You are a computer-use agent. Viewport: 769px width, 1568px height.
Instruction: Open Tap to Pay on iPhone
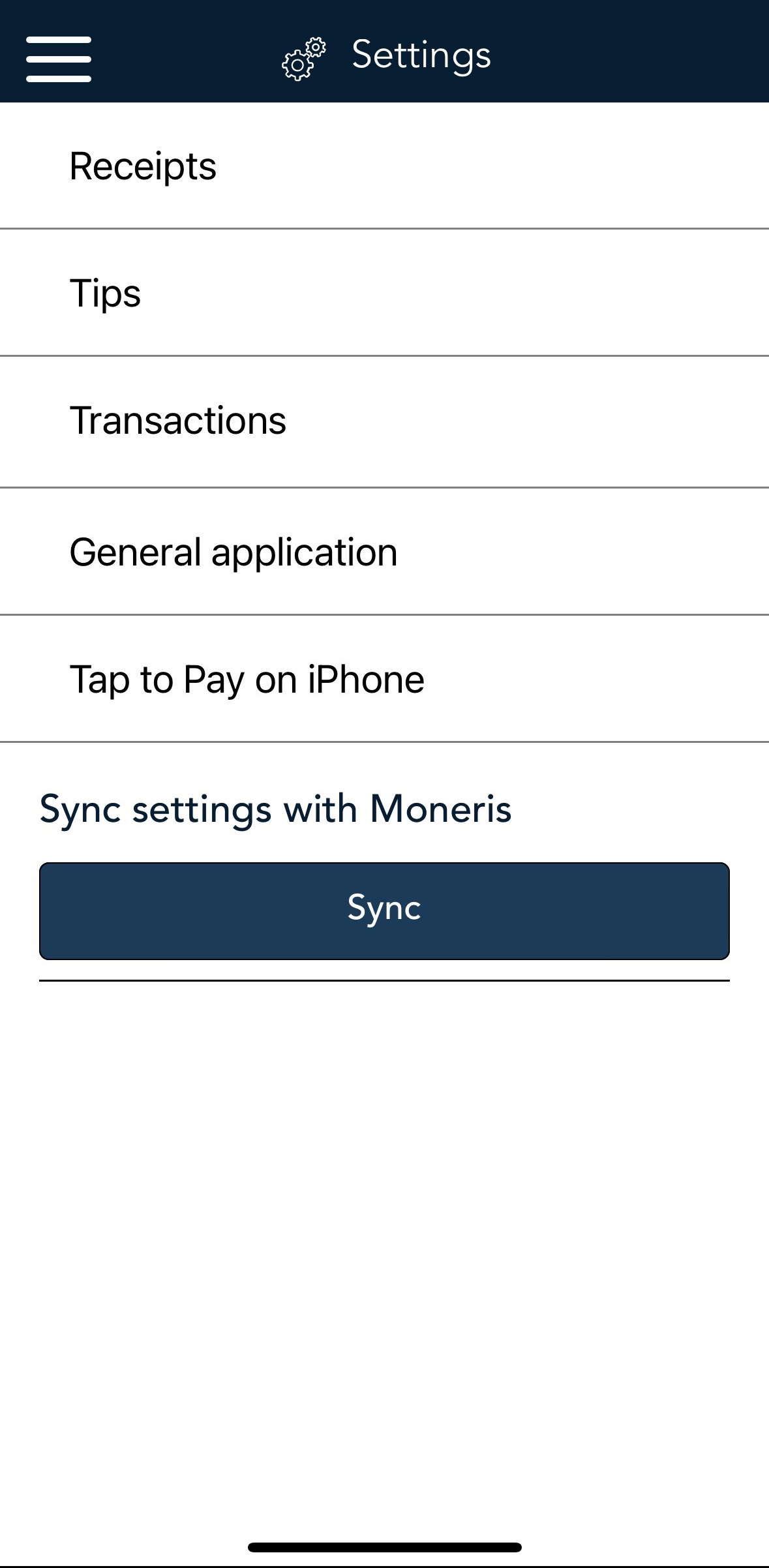click(384, 678)
